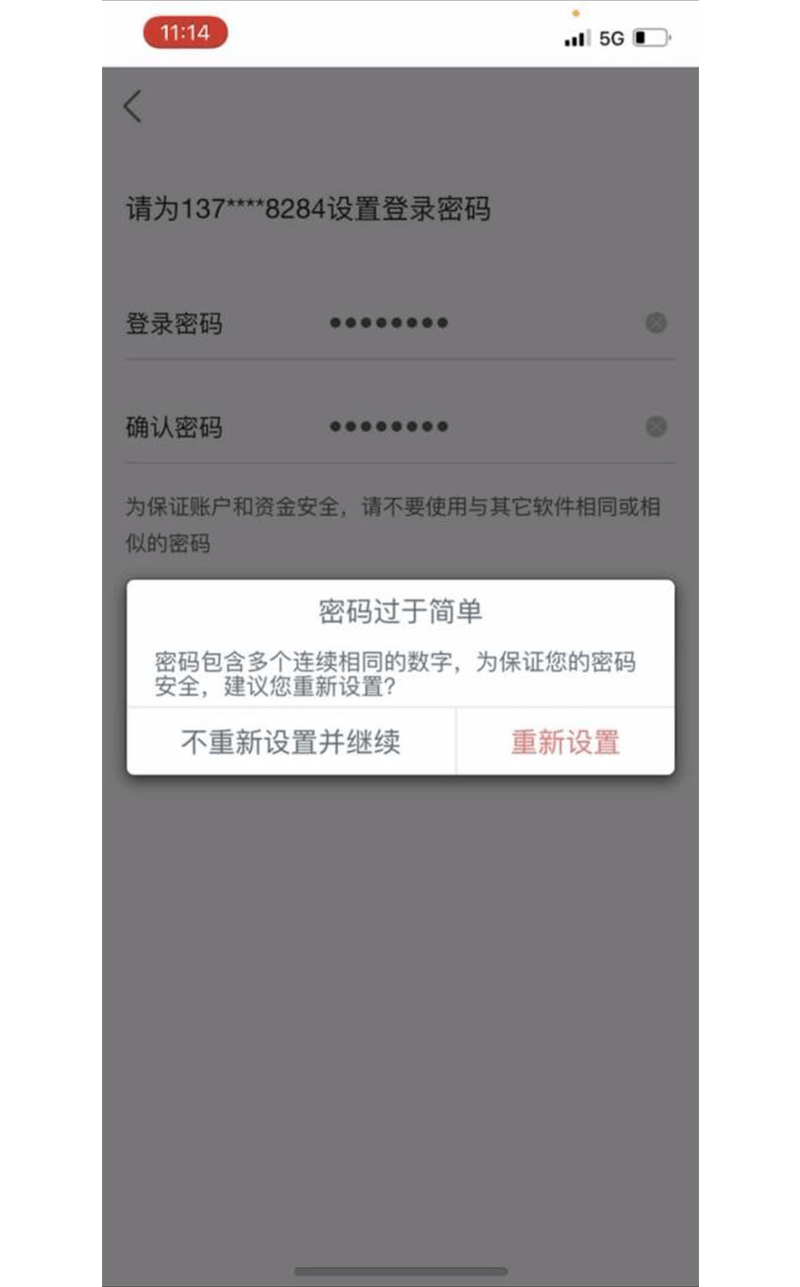Go back using the top-left arrow
The image size is (800, 1287).
133,106
